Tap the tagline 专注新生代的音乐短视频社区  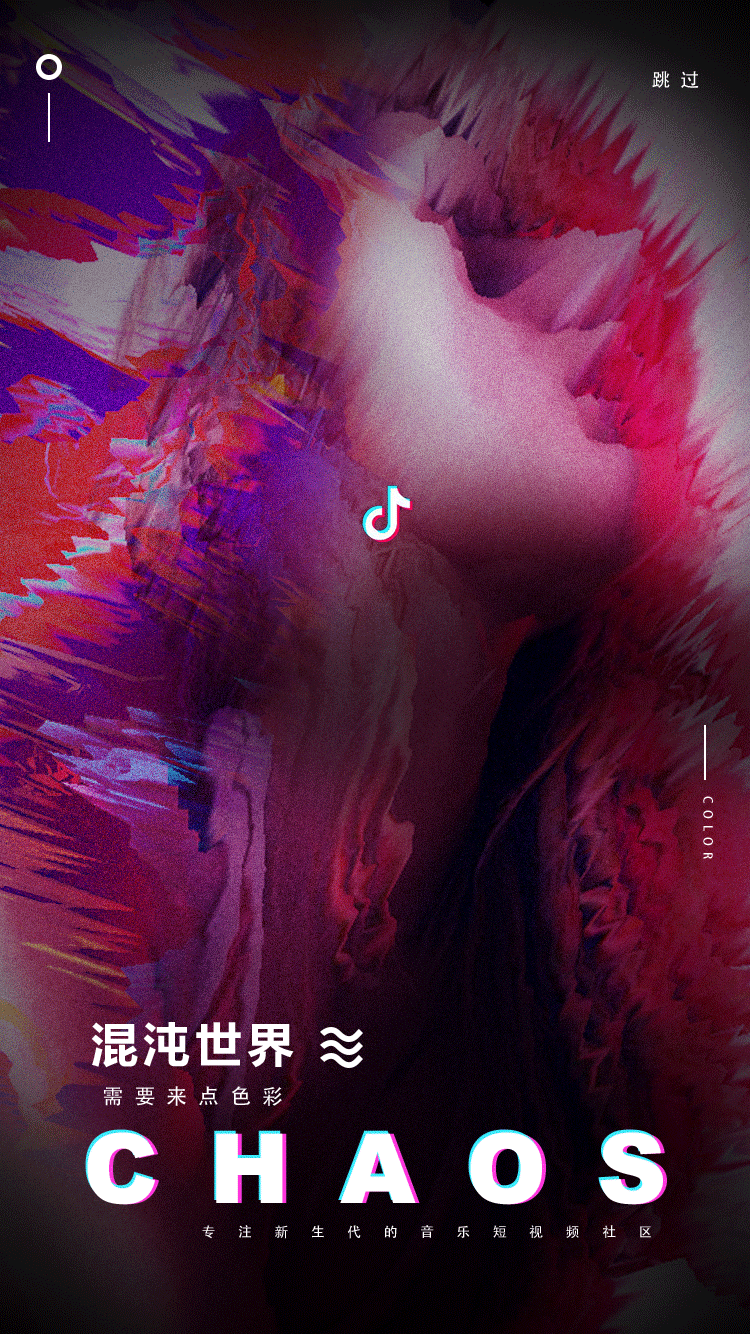tap(430, 1233)
